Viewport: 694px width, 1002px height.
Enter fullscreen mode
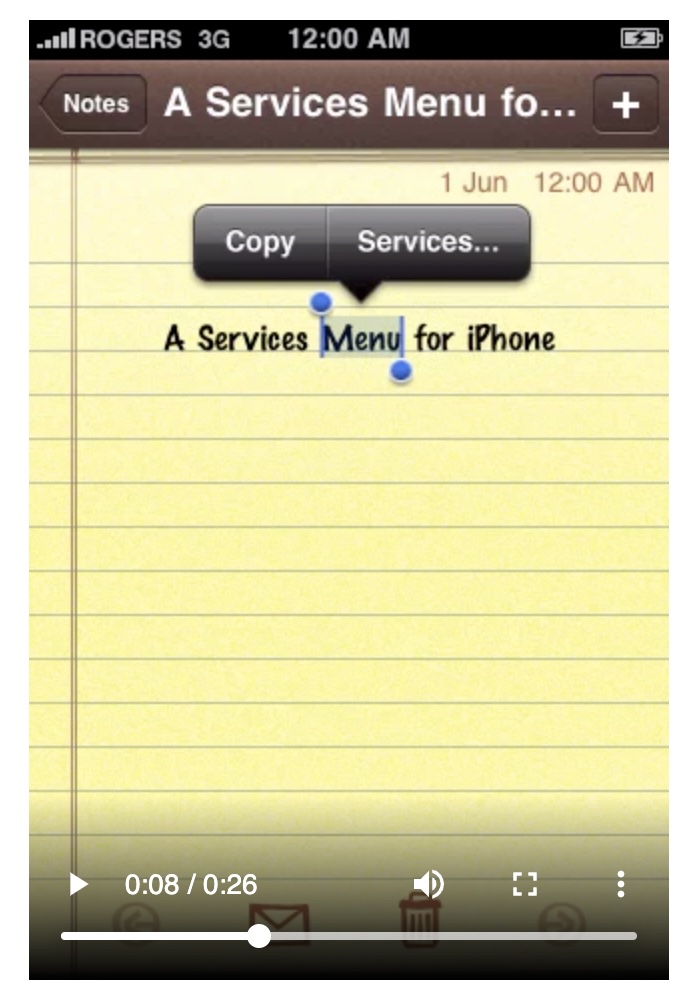[x=525, y=884]
